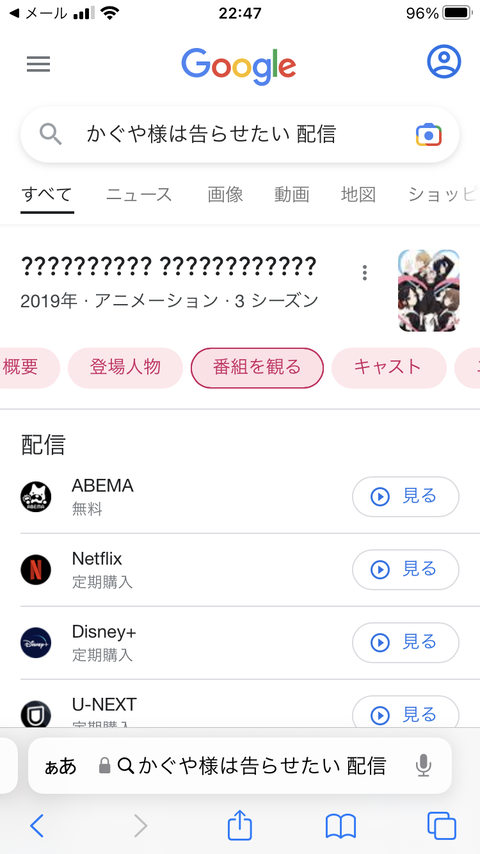This screenshot has height=854, width=480.
Task: Watch on Netflix with the 見る button
Action: pyautogui.click(x=405, y=570)
